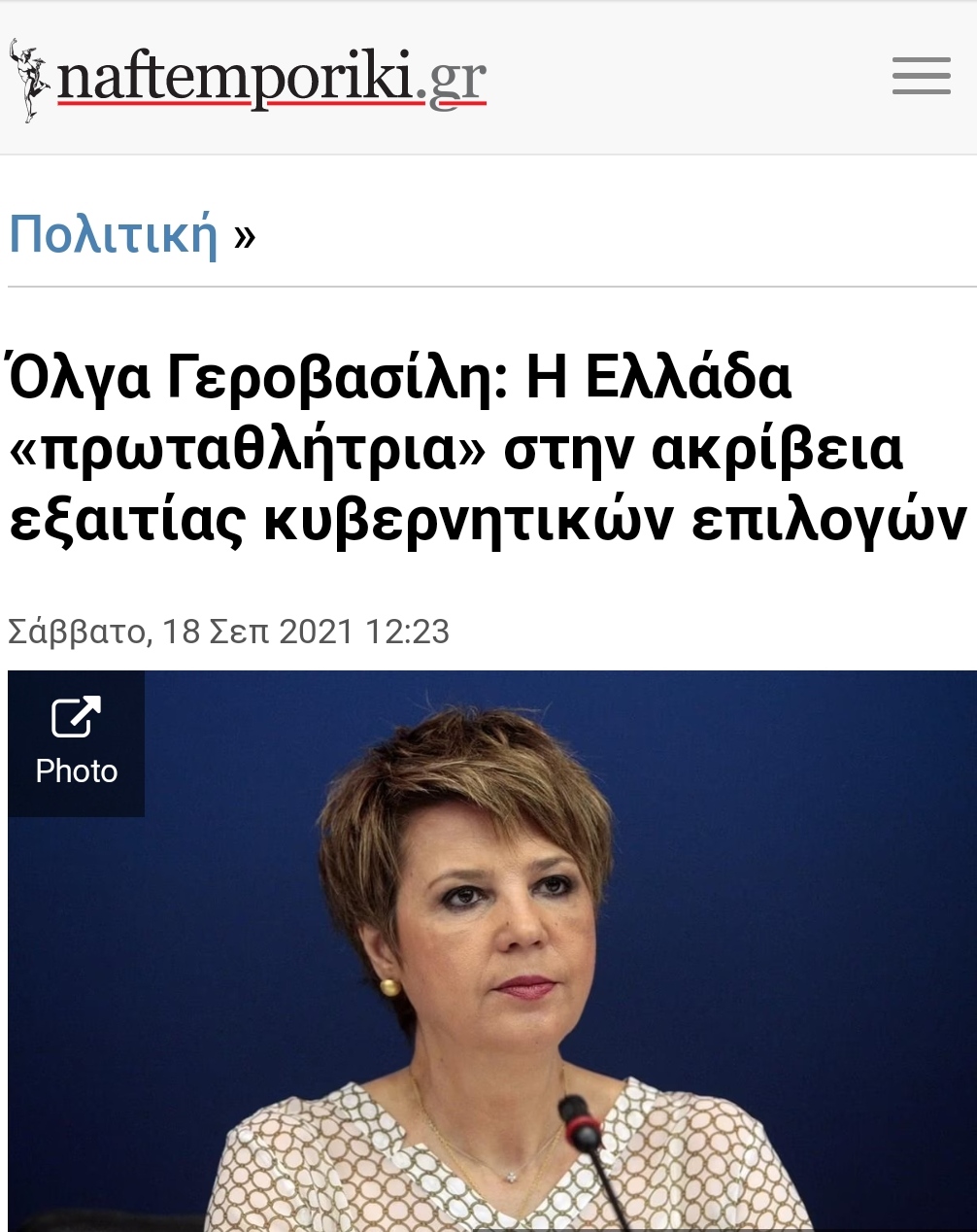Open the hamburger menu

[921, 77]
